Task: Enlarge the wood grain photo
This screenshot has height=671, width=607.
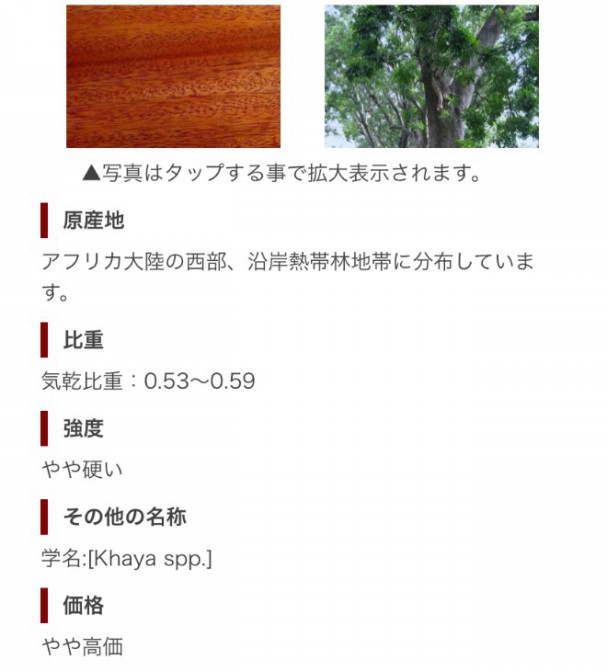Action: (x=173, y=77)
